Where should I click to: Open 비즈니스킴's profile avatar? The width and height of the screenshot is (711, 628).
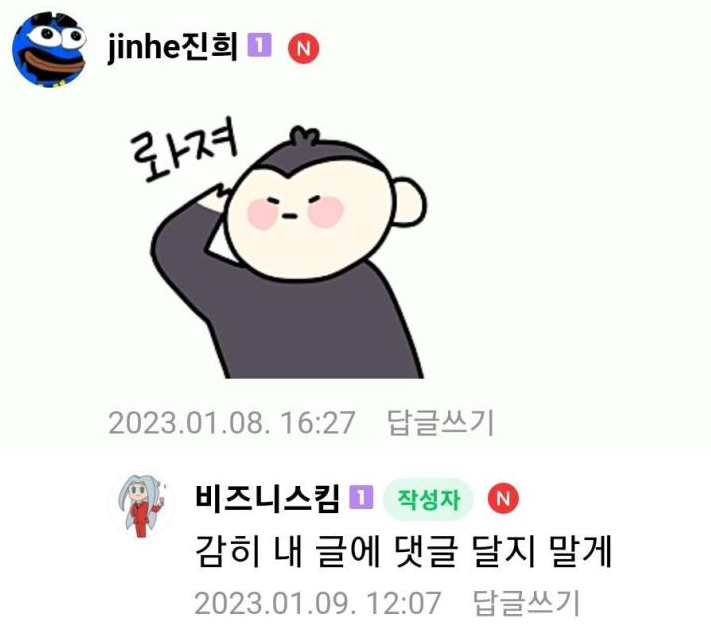point(140,501)
